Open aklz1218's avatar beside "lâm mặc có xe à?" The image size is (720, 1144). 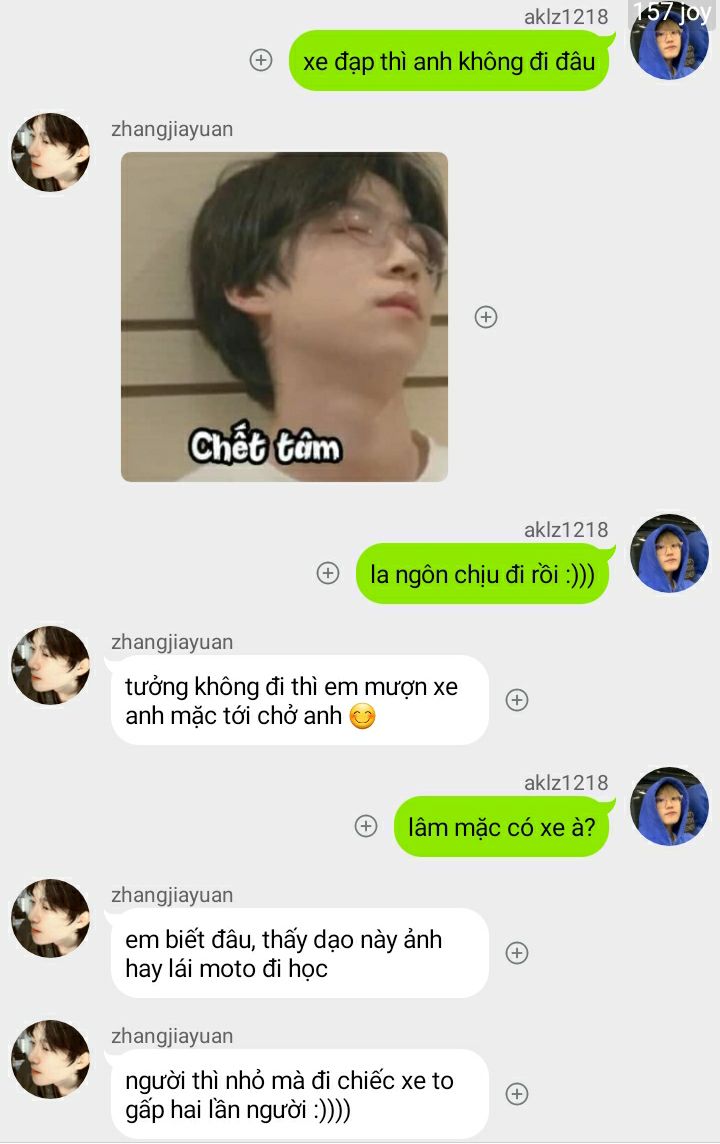(x=670, y=806)
